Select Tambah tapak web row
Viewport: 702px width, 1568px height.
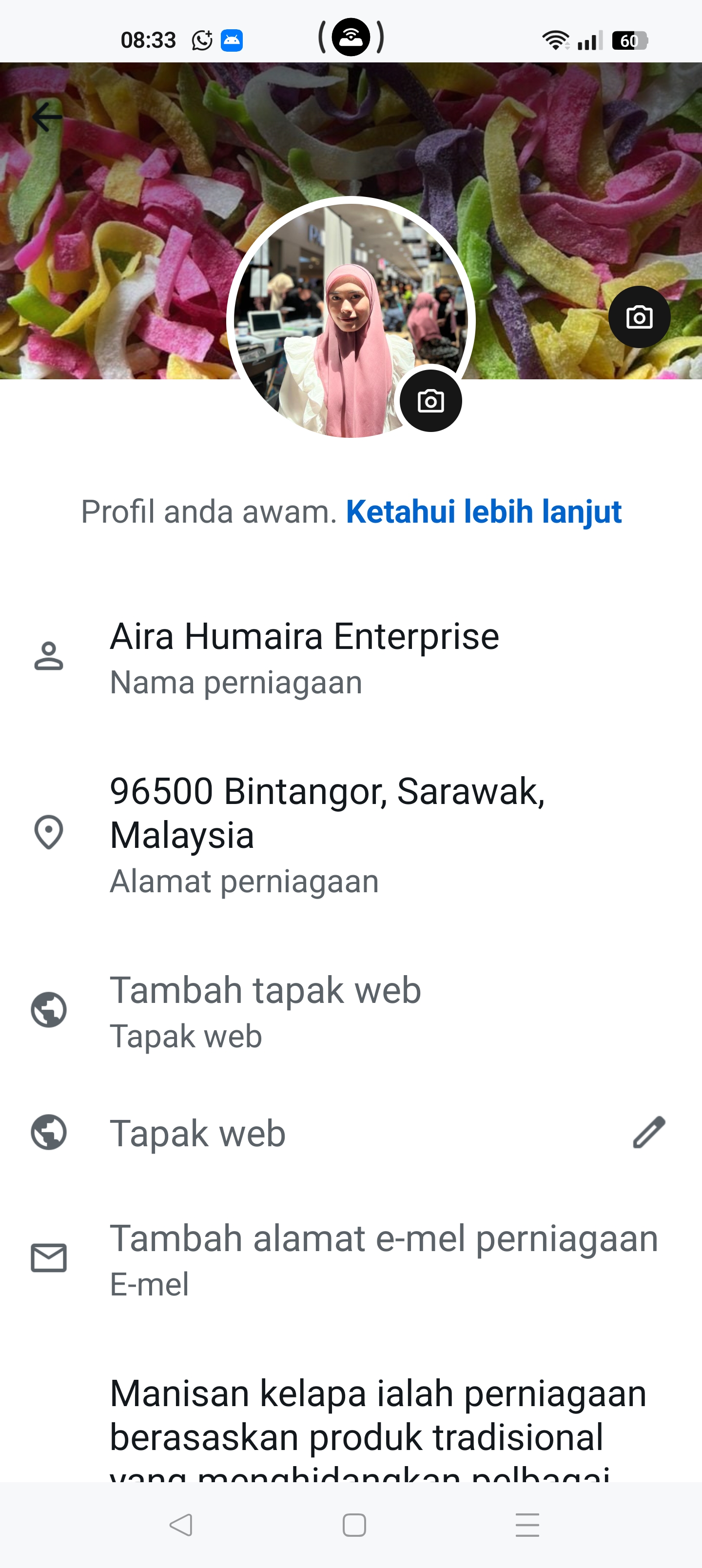tap(265, 1009)
